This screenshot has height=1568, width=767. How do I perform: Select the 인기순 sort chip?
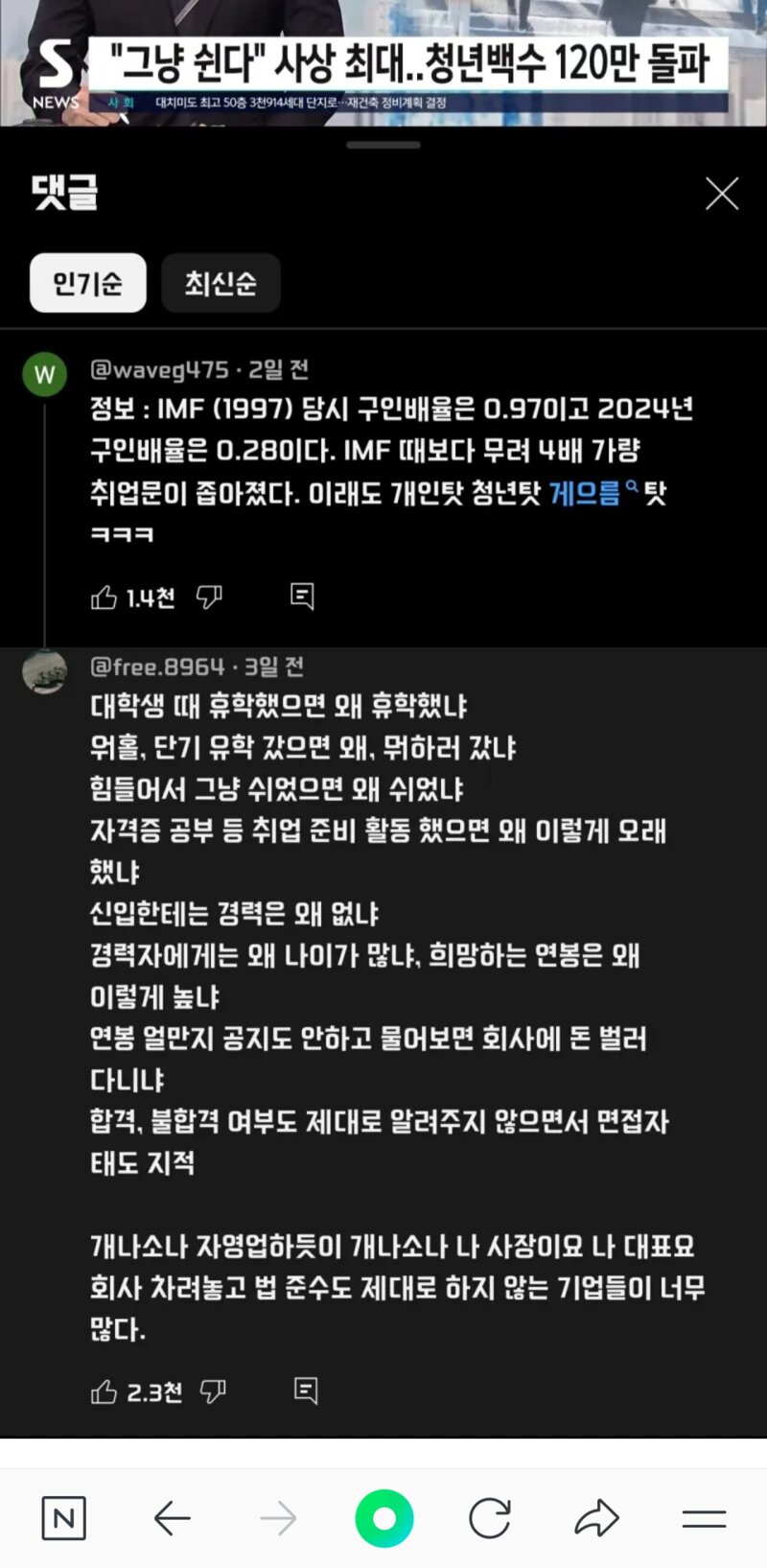(88, 283)
